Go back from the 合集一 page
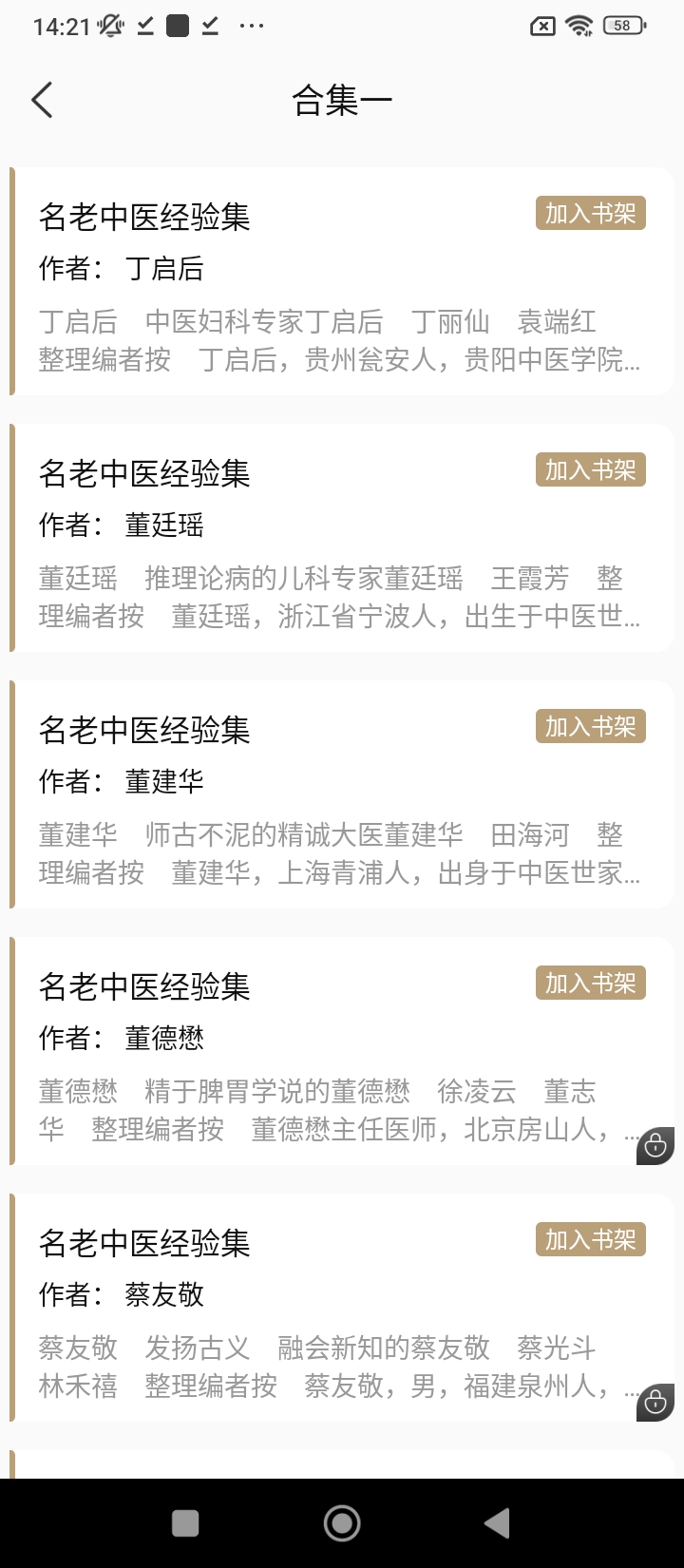The width and height of the screenshot is (684, 1568). tap(42, 100)
